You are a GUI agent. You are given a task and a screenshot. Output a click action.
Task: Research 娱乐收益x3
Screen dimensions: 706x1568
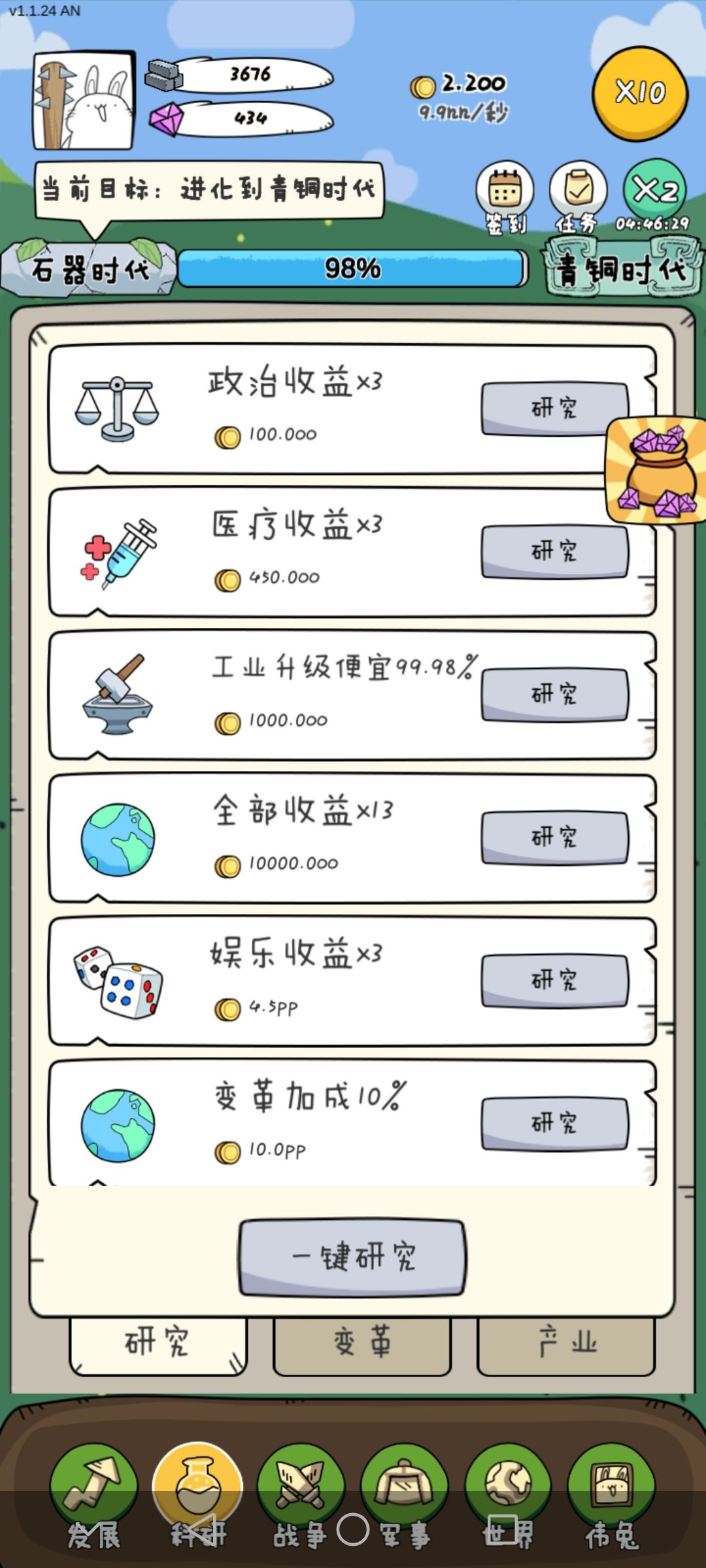pos(554,981)
